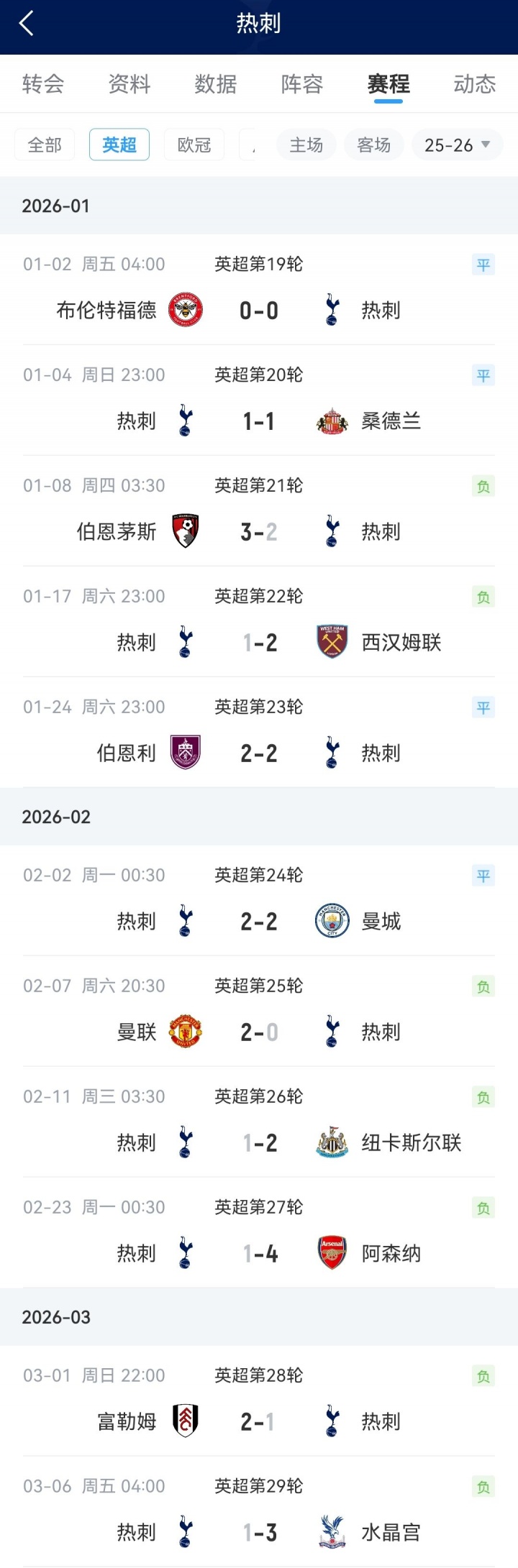The image size is (518, 1568).
Task: View the 伯恩茅斯 3-2 热刺 match
Action: point(259,532)
